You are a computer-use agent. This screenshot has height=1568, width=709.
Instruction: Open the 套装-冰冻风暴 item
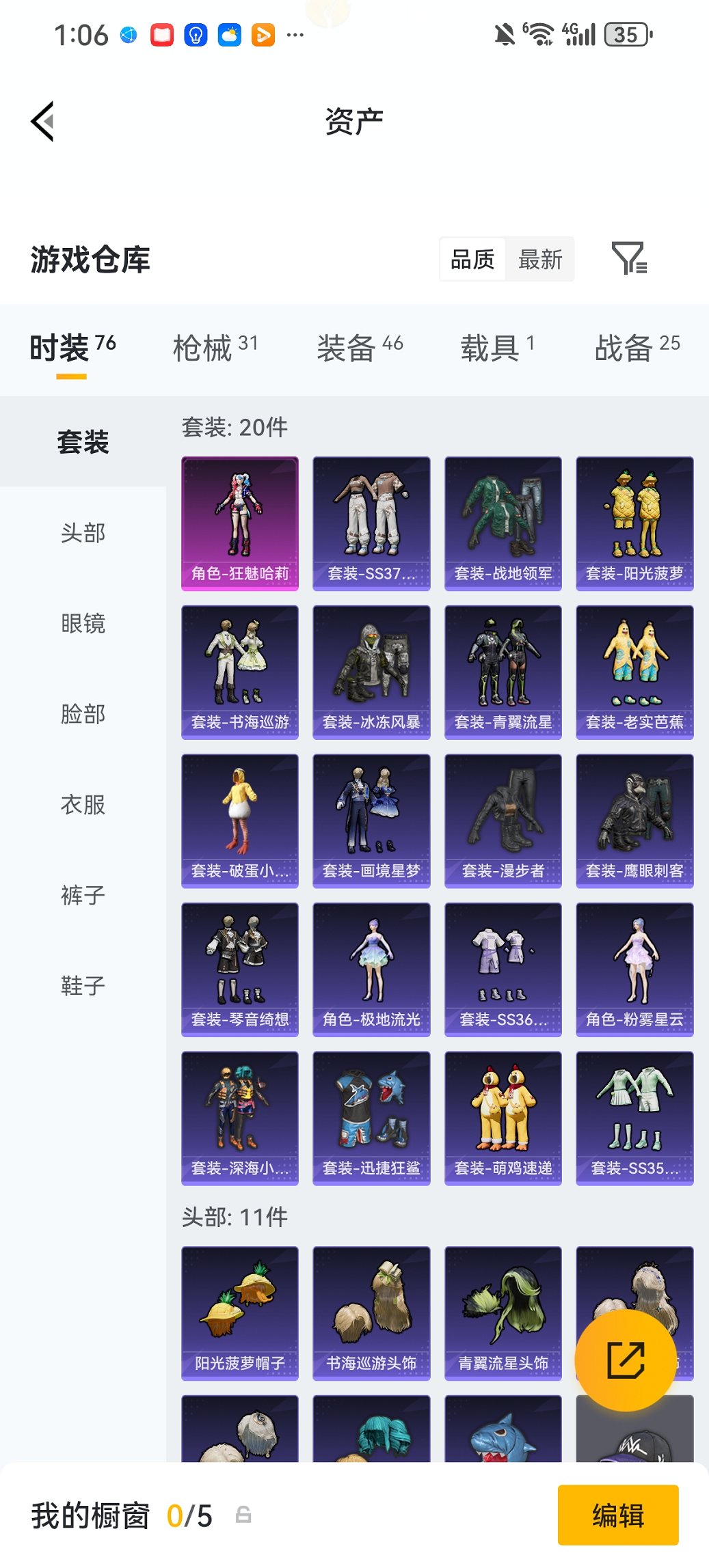[x=371, y=672]
